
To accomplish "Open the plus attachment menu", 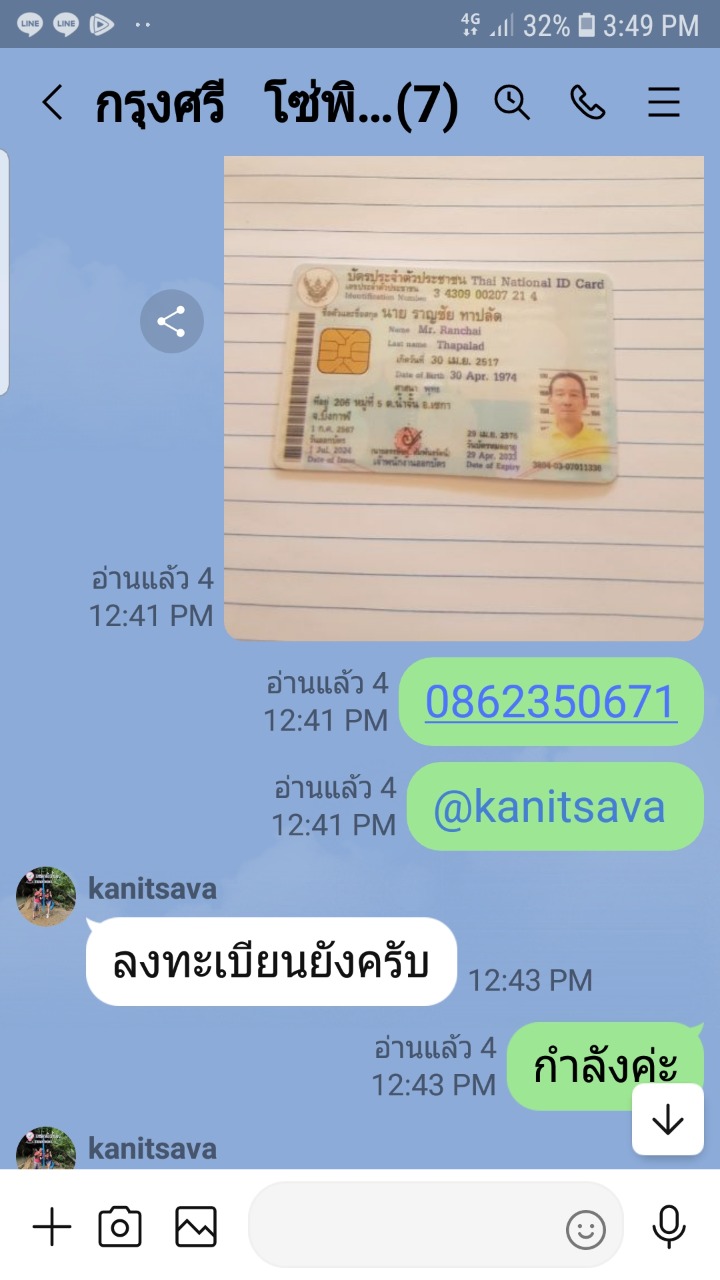I will click(52, 1226).
